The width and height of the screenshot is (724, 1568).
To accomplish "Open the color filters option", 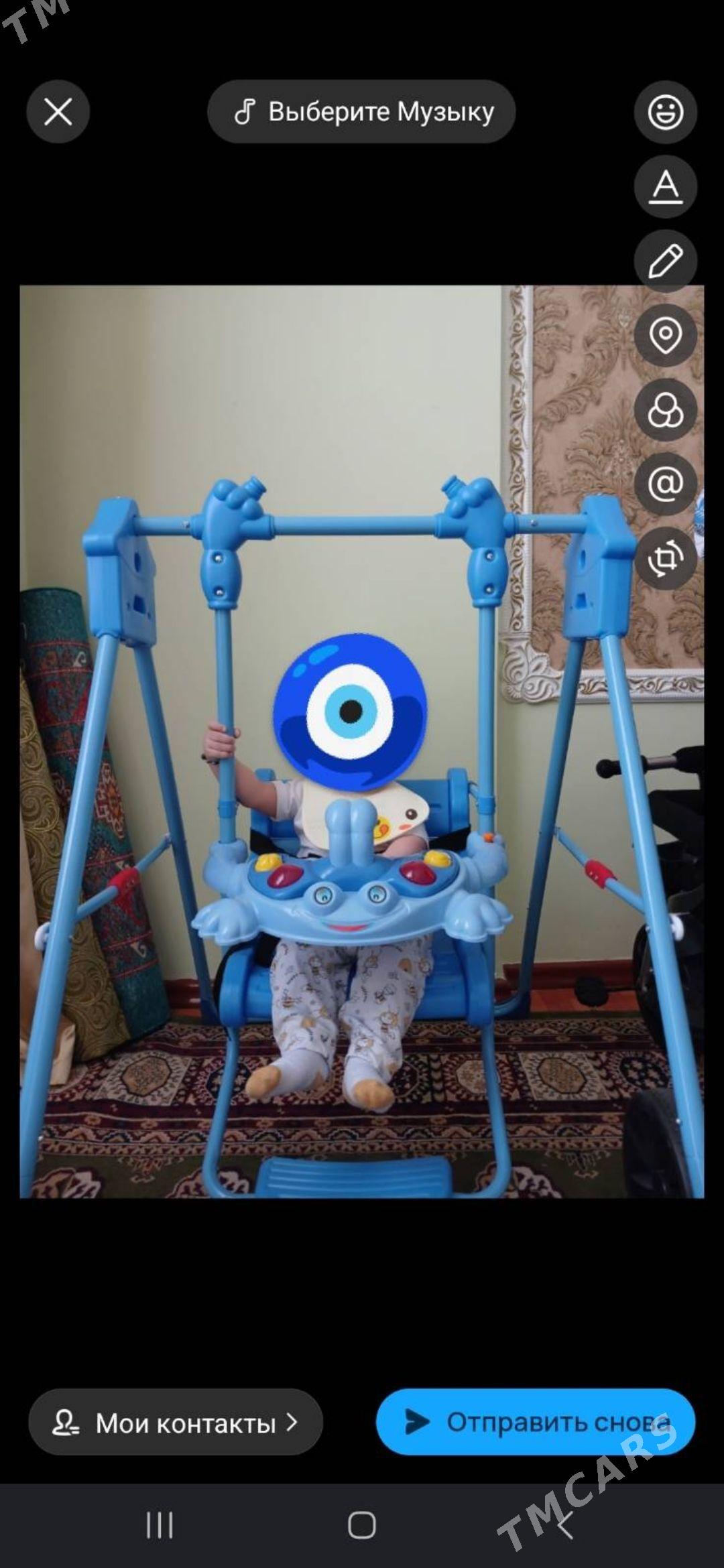I will tap(665, 409).
